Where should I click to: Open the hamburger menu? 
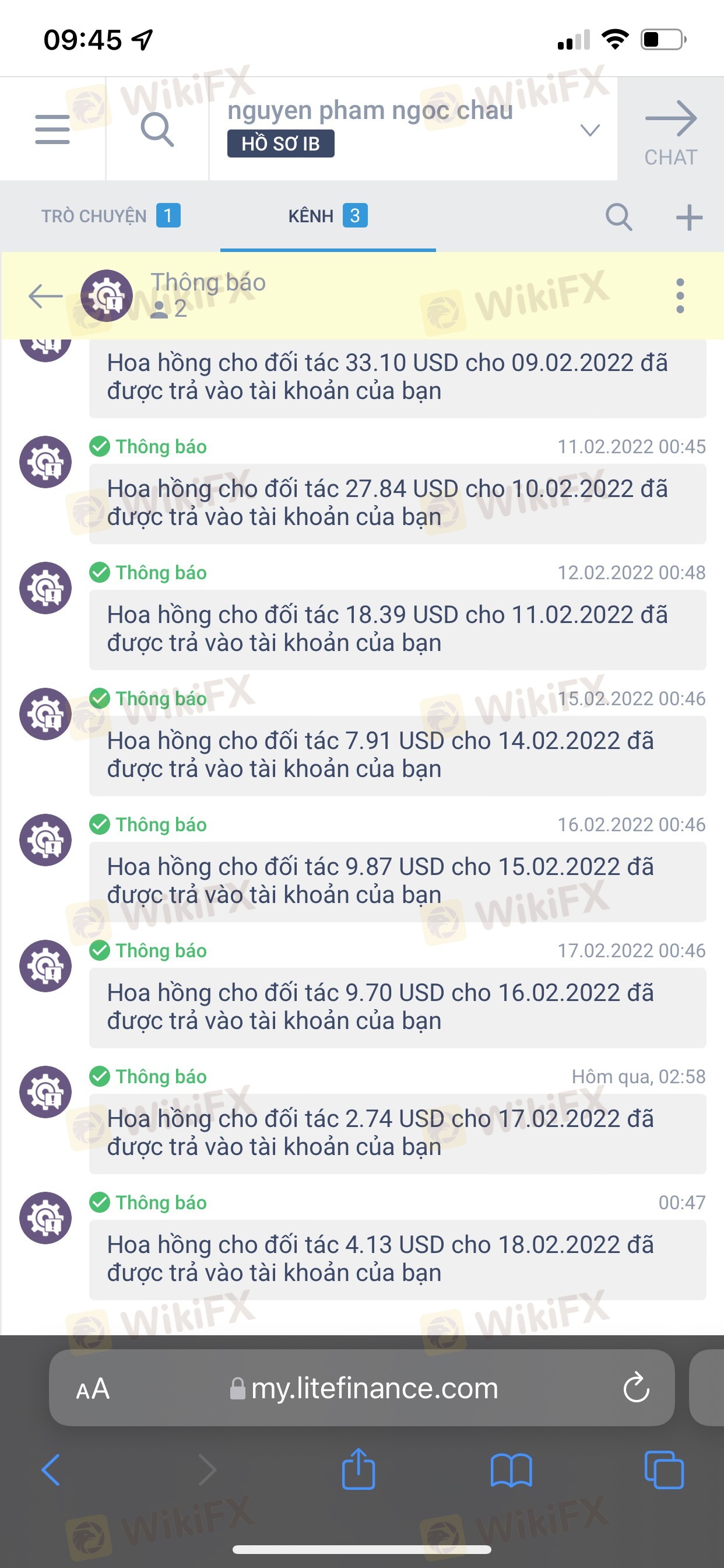pos(52,129)
